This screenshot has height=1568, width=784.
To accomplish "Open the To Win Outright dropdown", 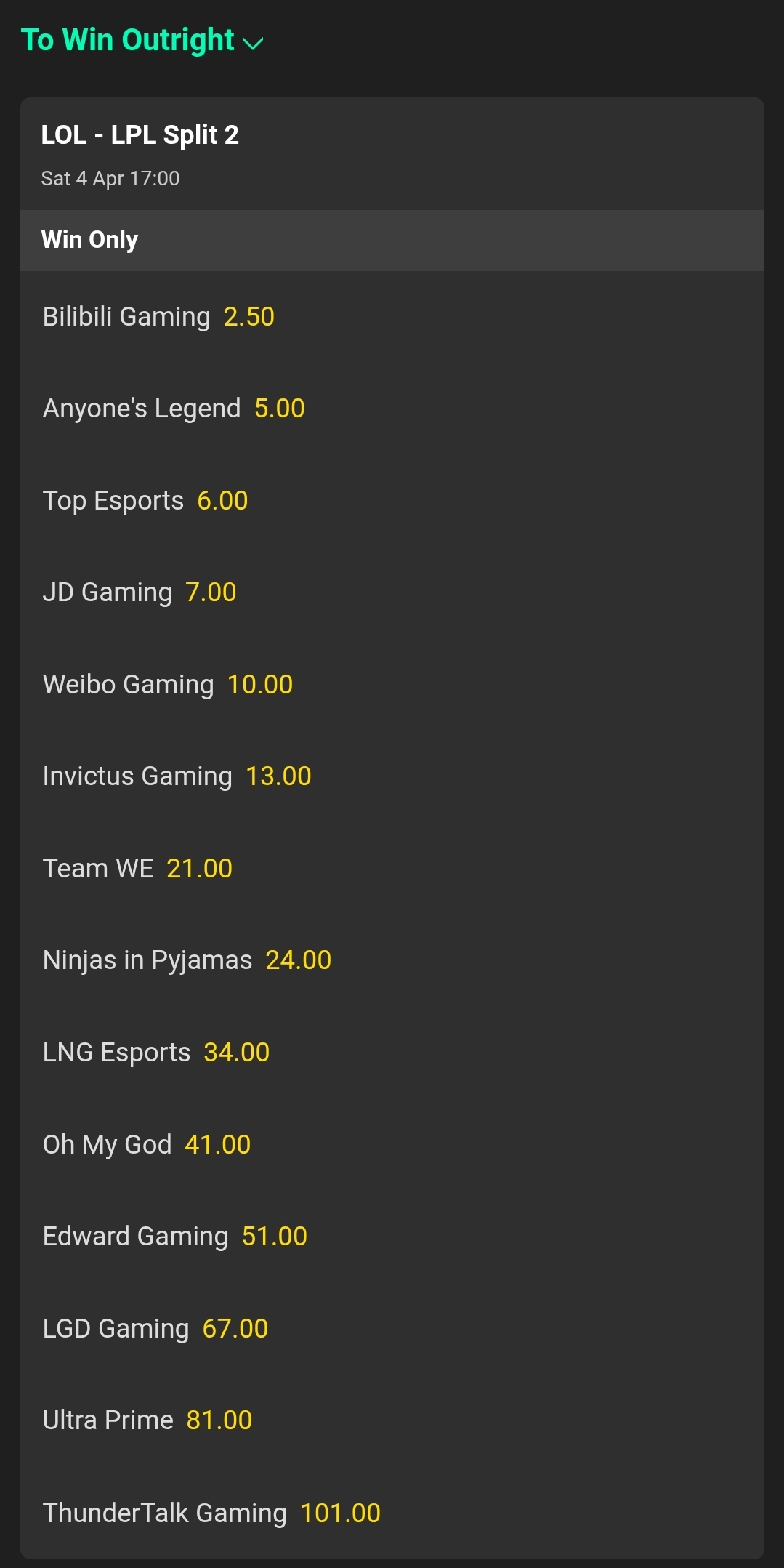I will (142, 41).
